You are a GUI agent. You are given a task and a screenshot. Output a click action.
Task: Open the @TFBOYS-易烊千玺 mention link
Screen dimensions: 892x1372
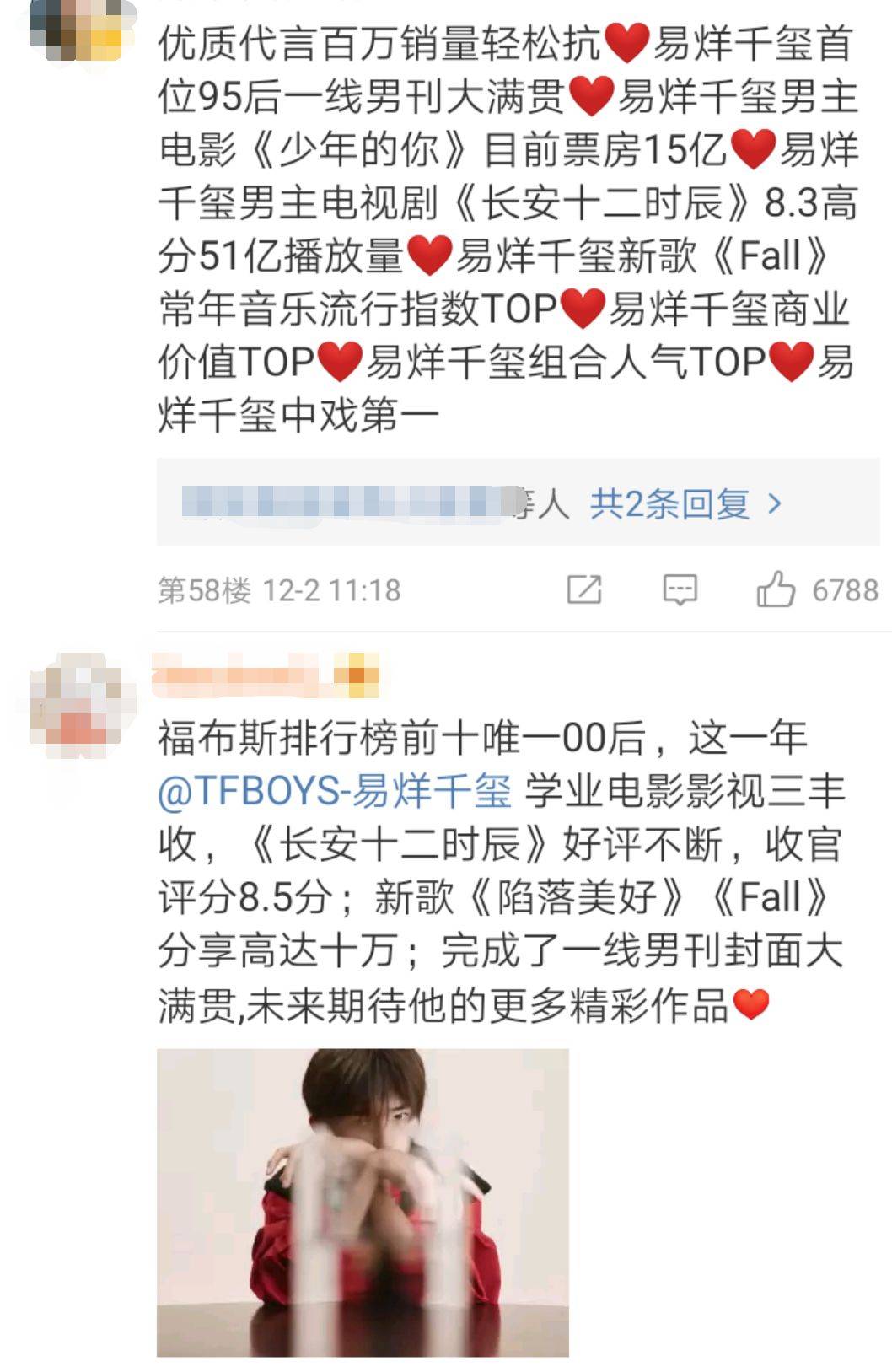tap(335, 791)
